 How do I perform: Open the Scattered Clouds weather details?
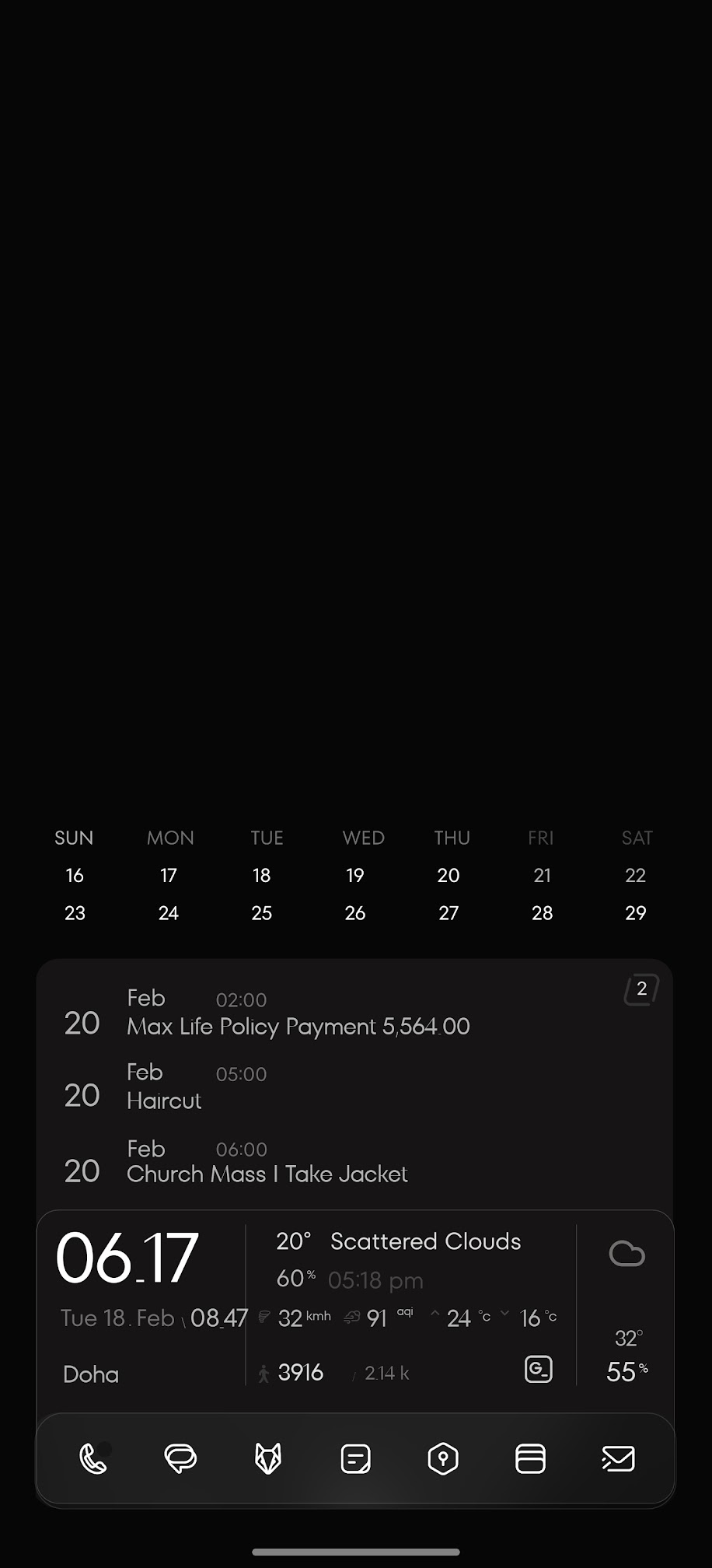[425, 1241]
